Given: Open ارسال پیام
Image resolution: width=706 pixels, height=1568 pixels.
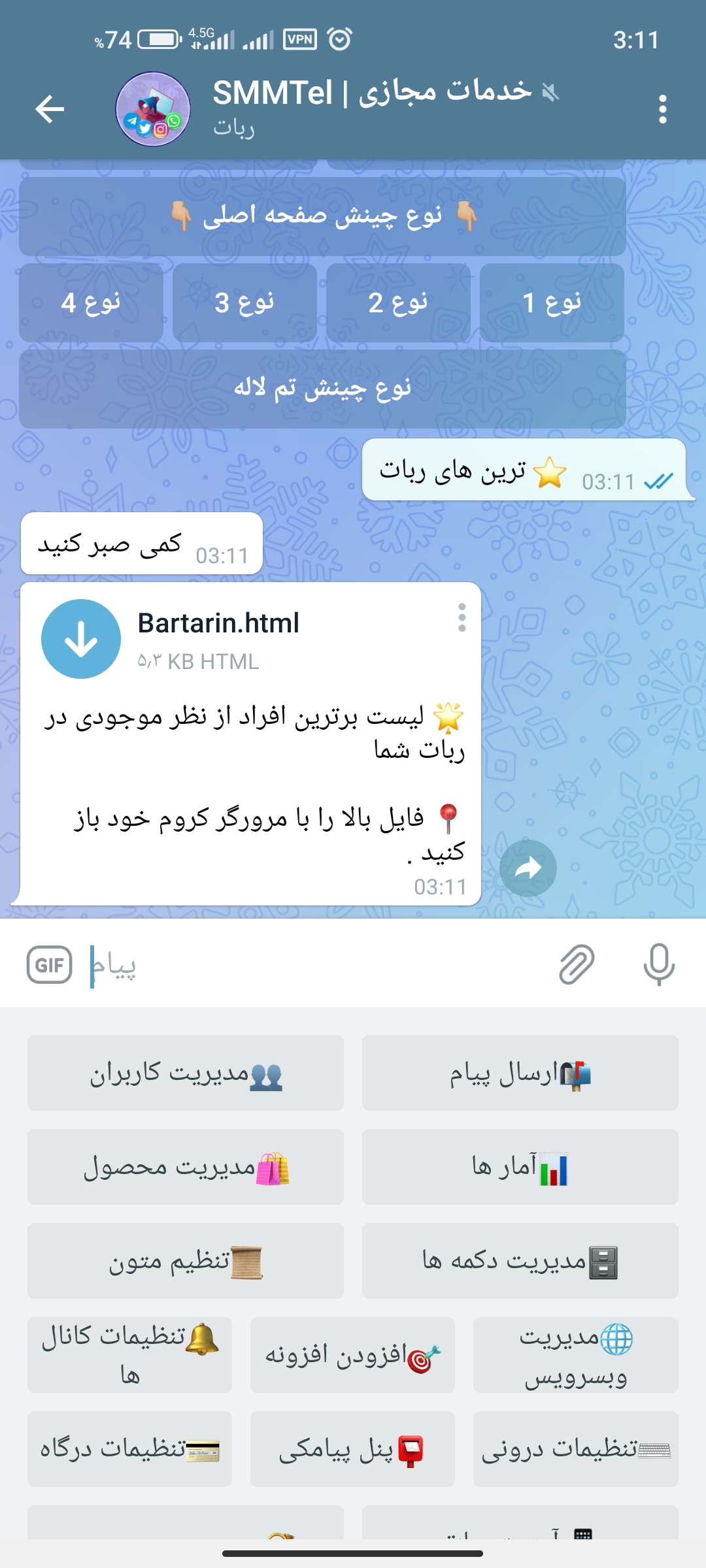Looking at the screenshot, I should [520, 1073].
